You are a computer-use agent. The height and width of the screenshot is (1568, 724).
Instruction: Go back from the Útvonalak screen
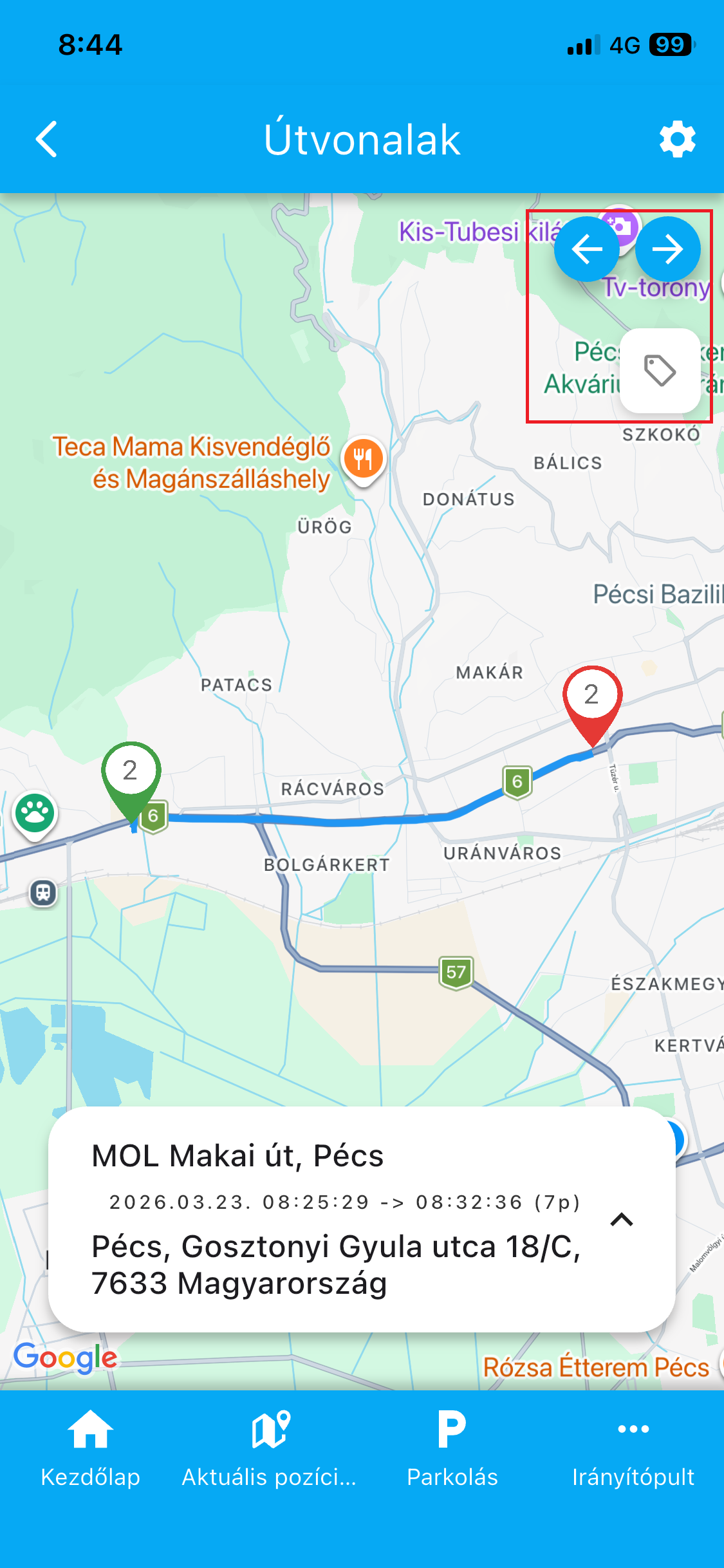coord(46,139)
